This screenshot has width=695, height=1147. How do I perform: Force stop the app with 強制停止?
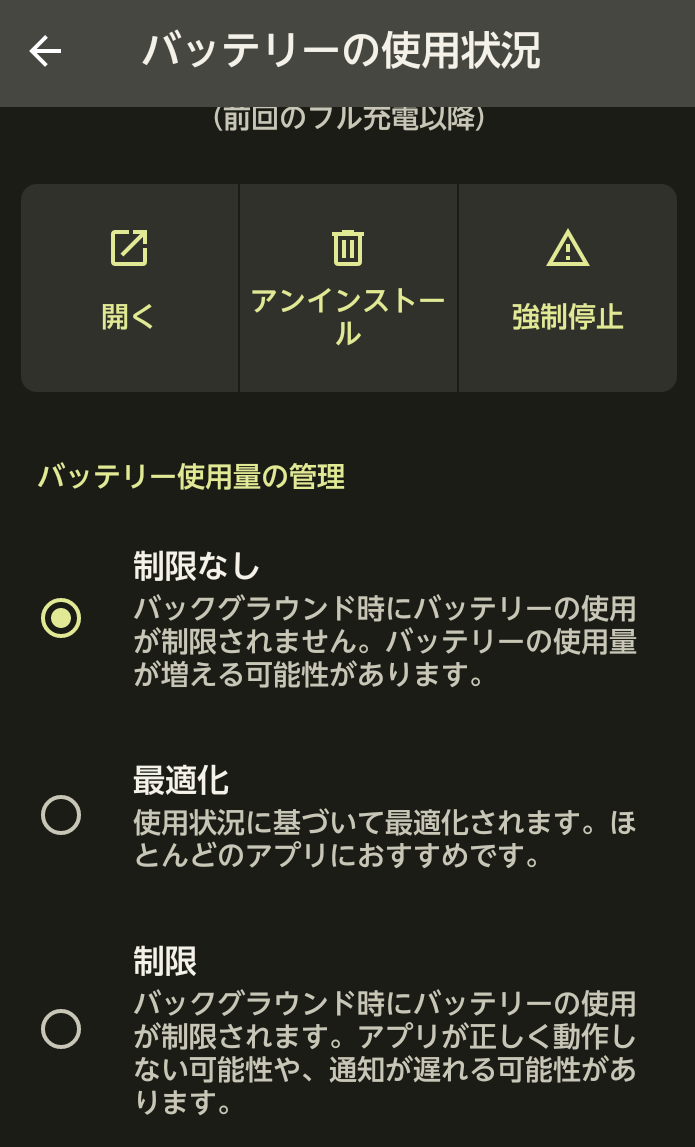(x=568, y=287)
